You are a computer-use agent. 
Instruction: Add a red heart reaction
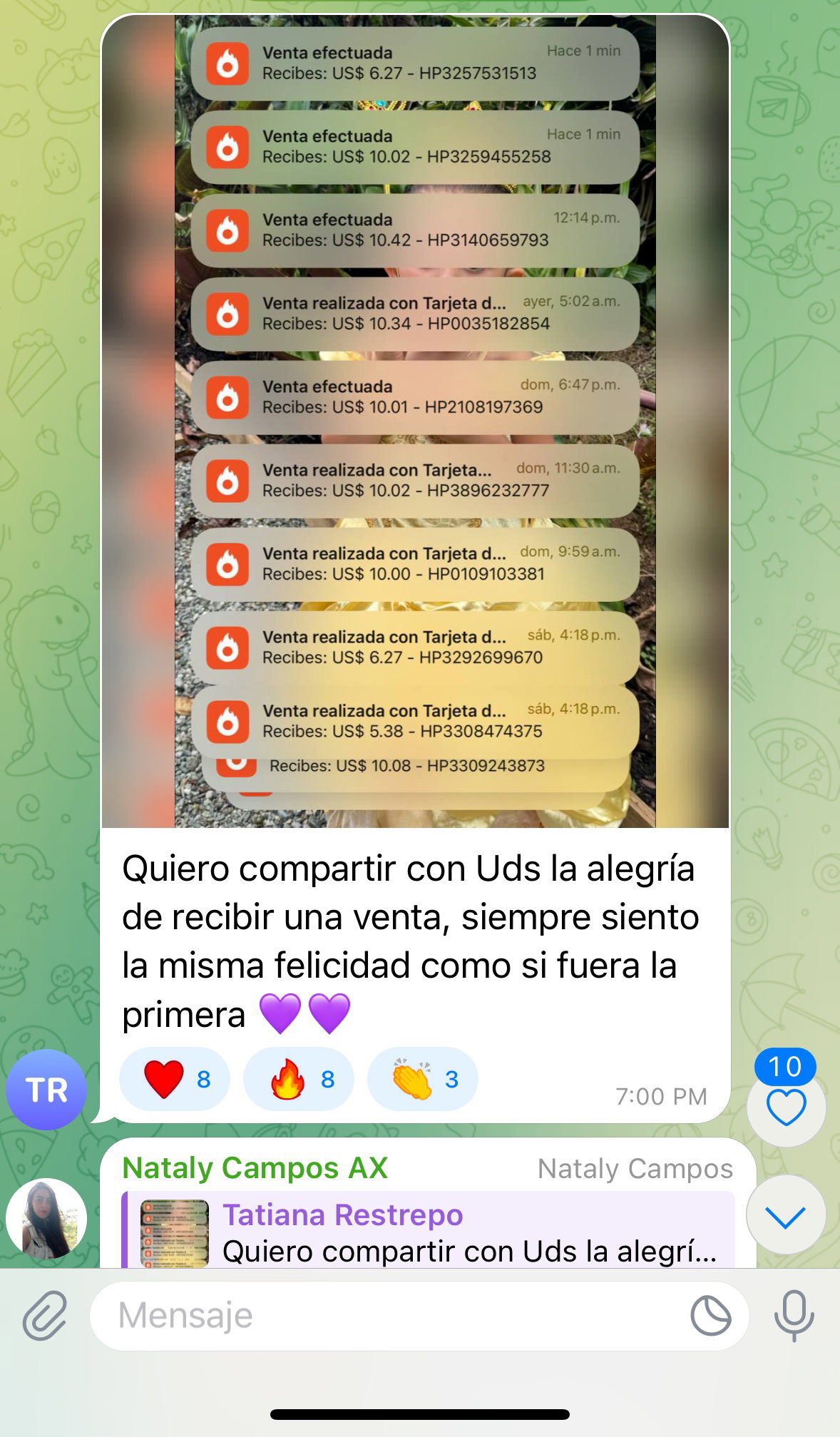click(x=175, y=1079)
